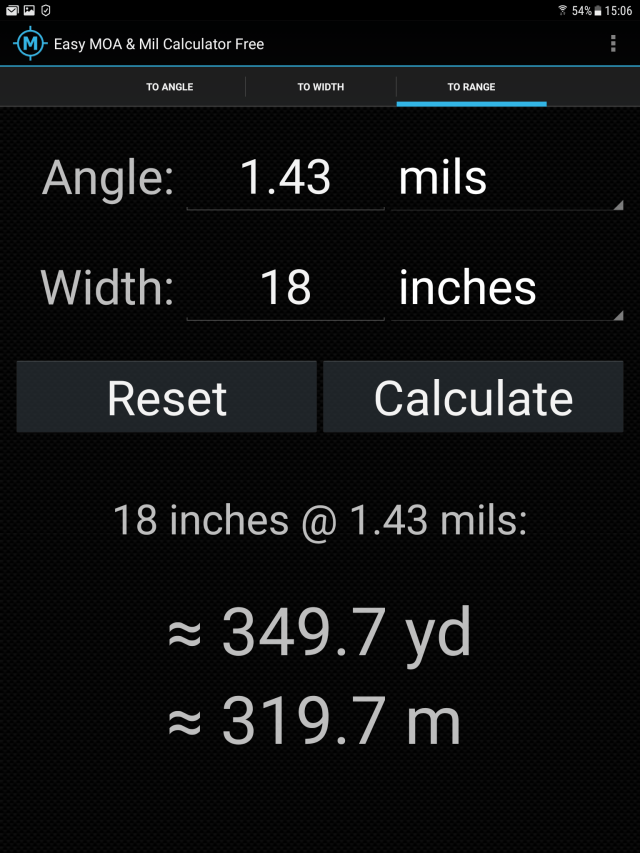Open the overflow menu
The width and height of the screenshot is (640, 853).
tap(613, 44)
